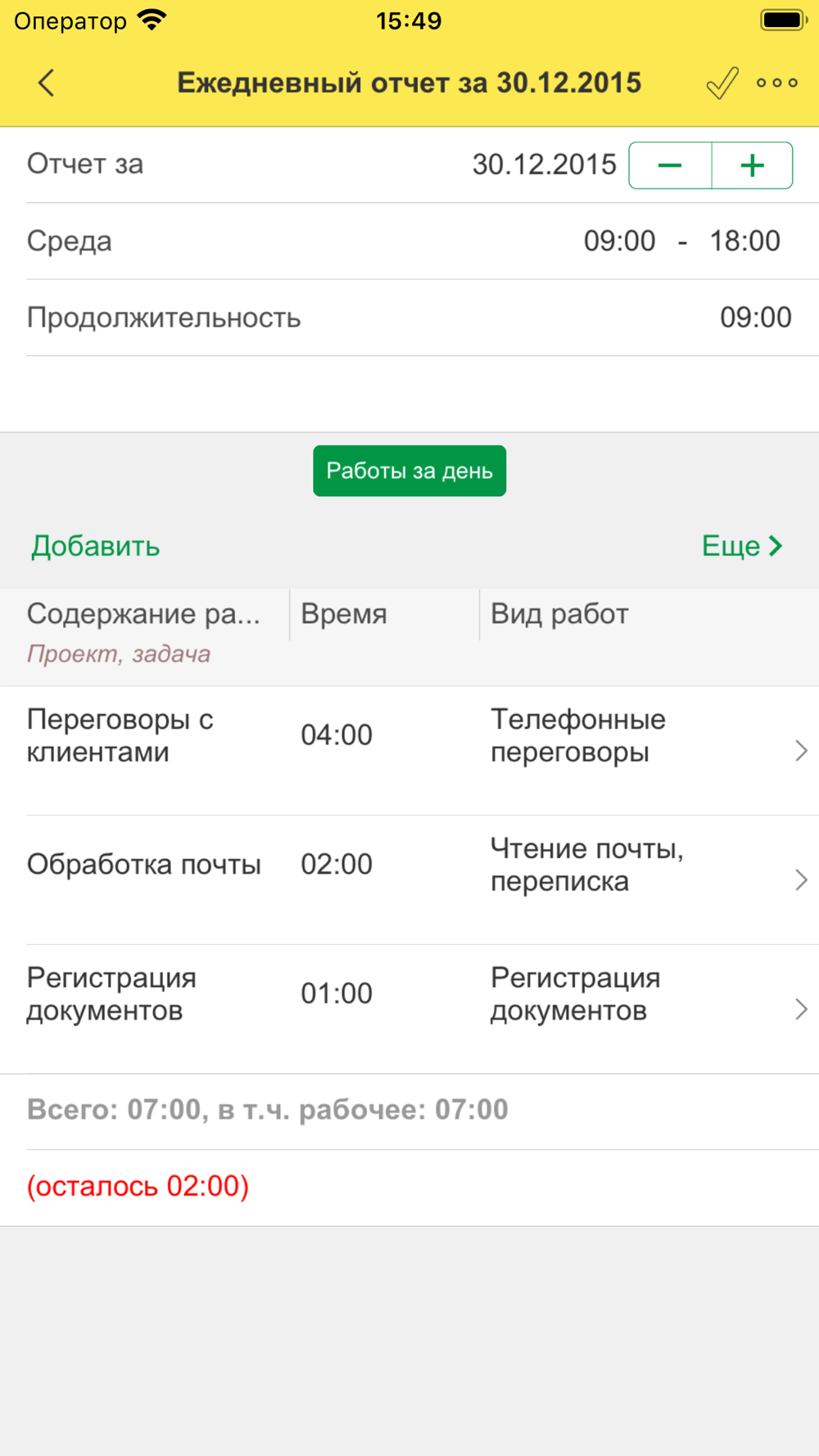Expand the Еще menu
This screenshot has width=819, height=1456.
pyautogui.click(x=742, y=546)
